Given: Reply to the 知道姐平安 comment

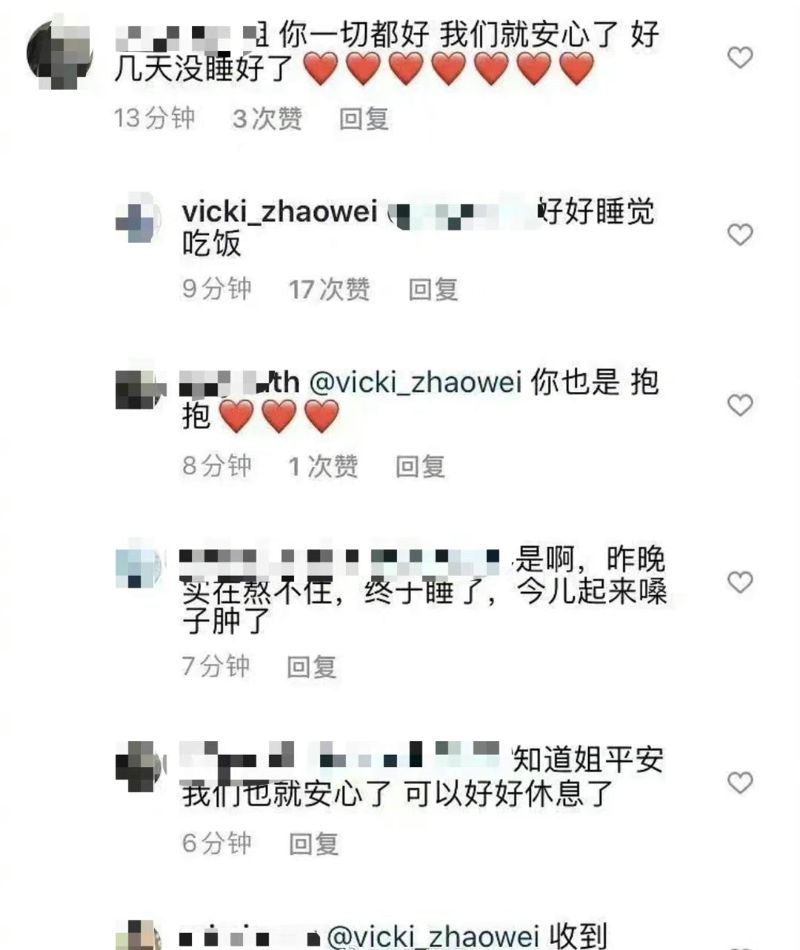Looking at the screenshot, I should (x=314, y=844).
